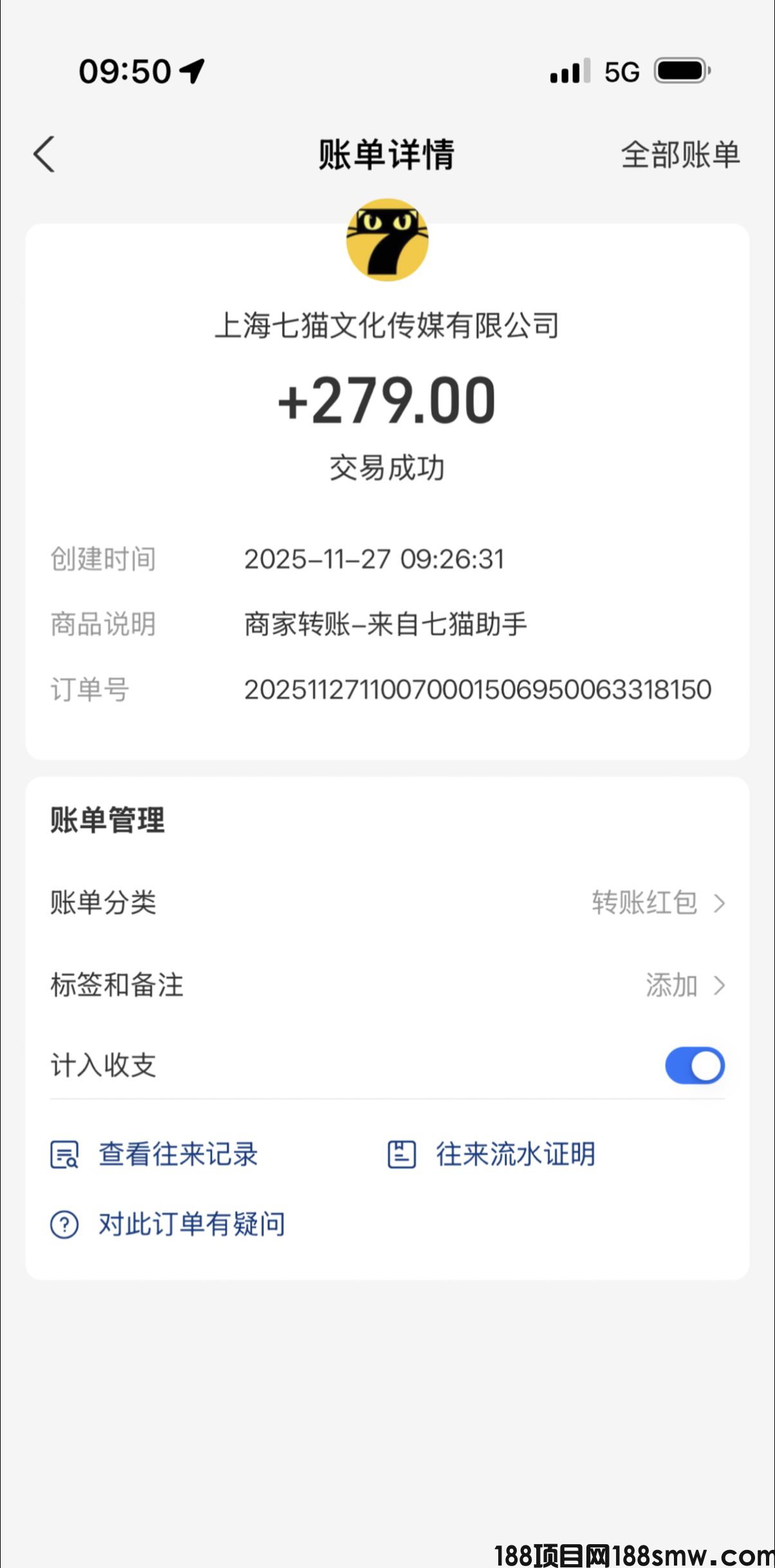Select the 账单详情 title

(x=386, y=154)
